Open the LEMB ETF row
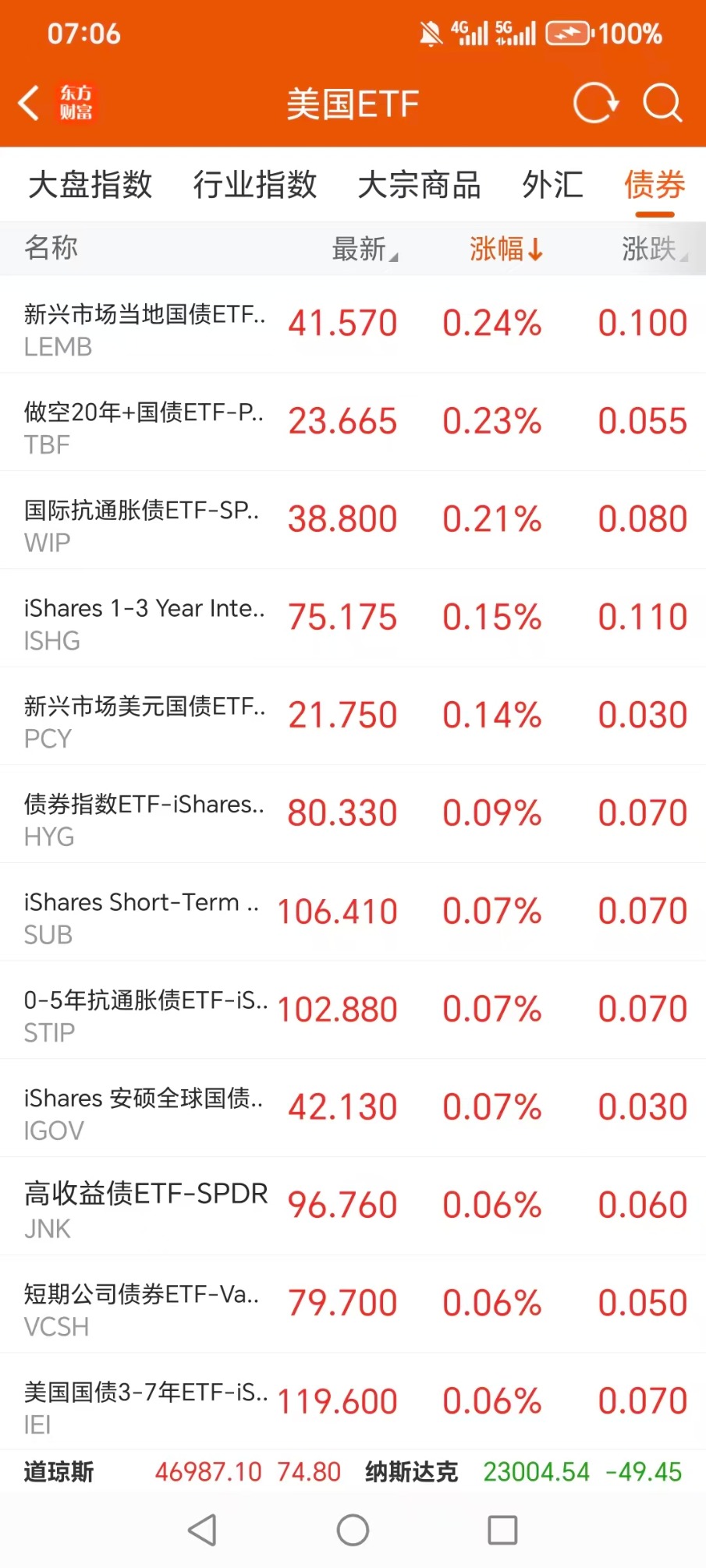Screen dimensions: 706x1568 (x=353, y=325)
